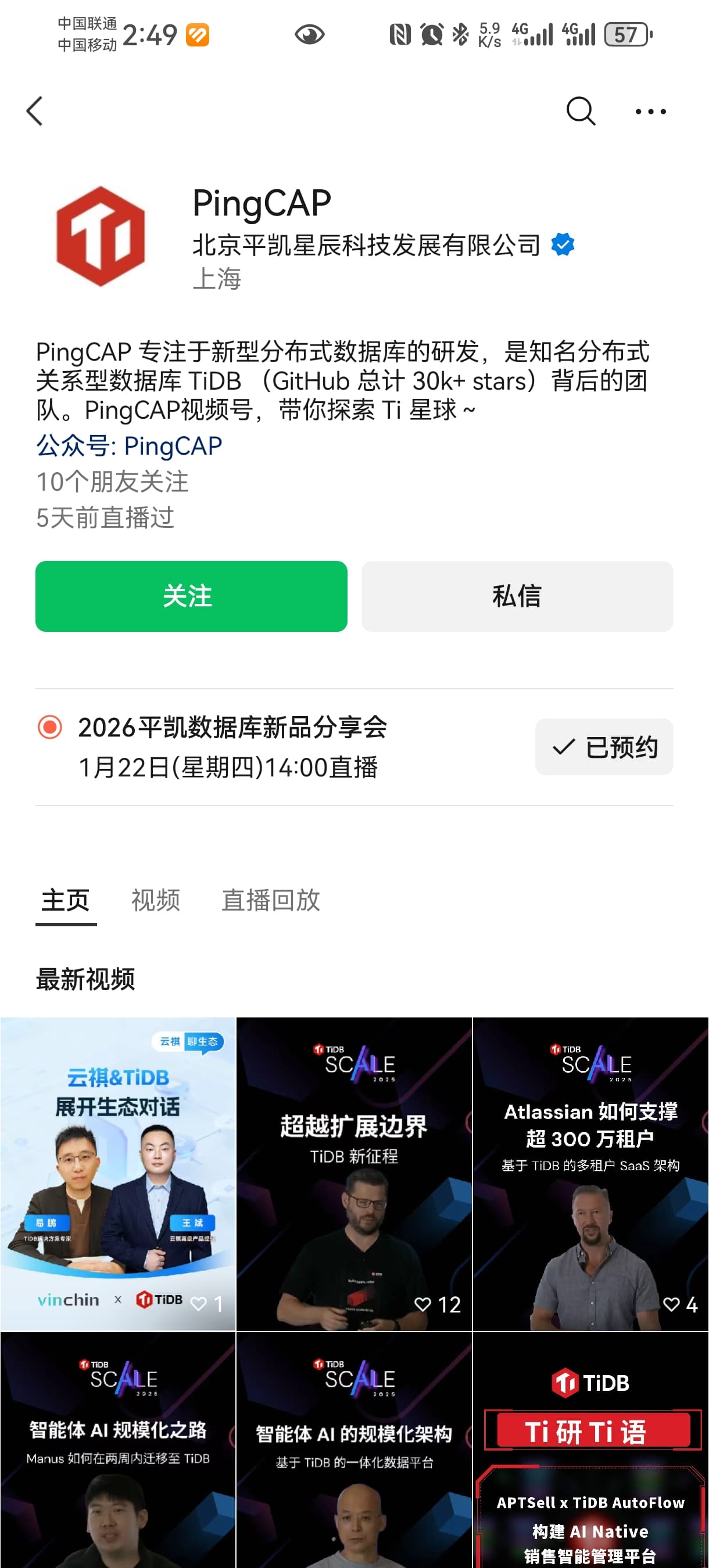Open the 公众号: PingCAP link
Screen dimensions: 709x1568
(129, 446)
